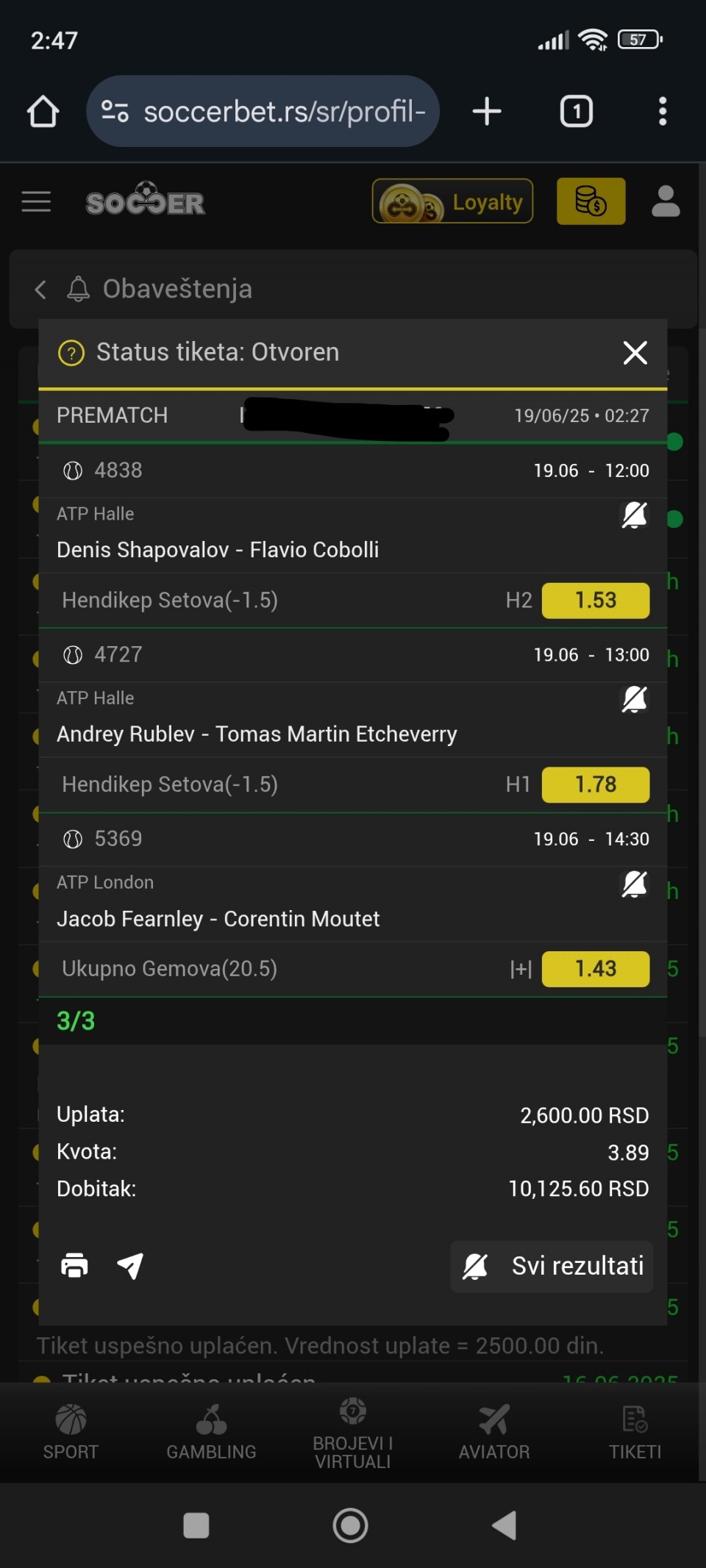
Task: Open the deposit coins button
Action: (591, 201)
